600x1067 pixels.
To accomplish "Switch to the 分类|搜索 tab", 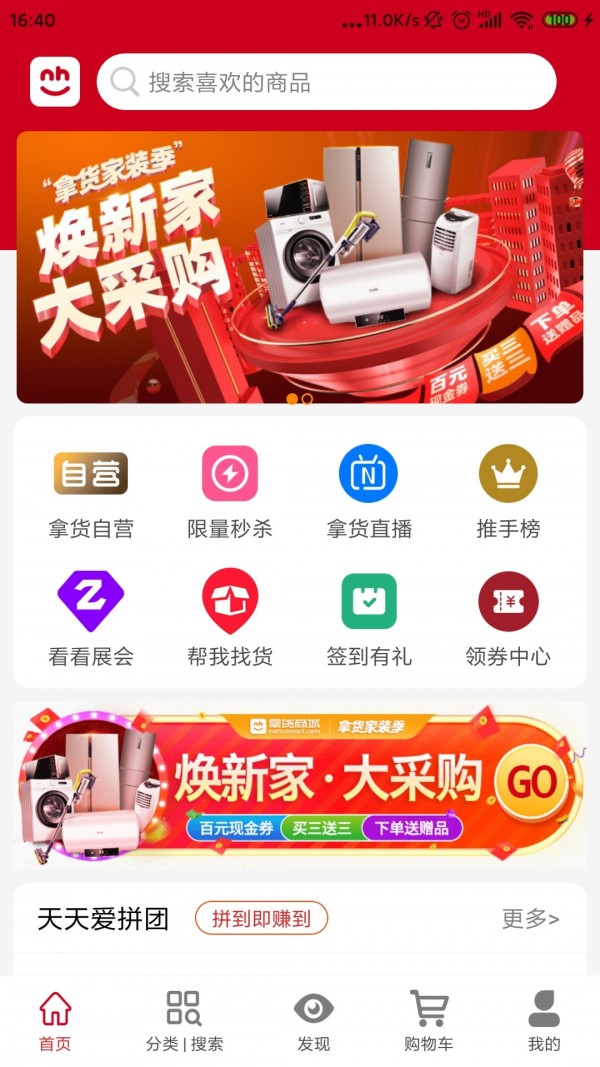I will coord(184,1020).
